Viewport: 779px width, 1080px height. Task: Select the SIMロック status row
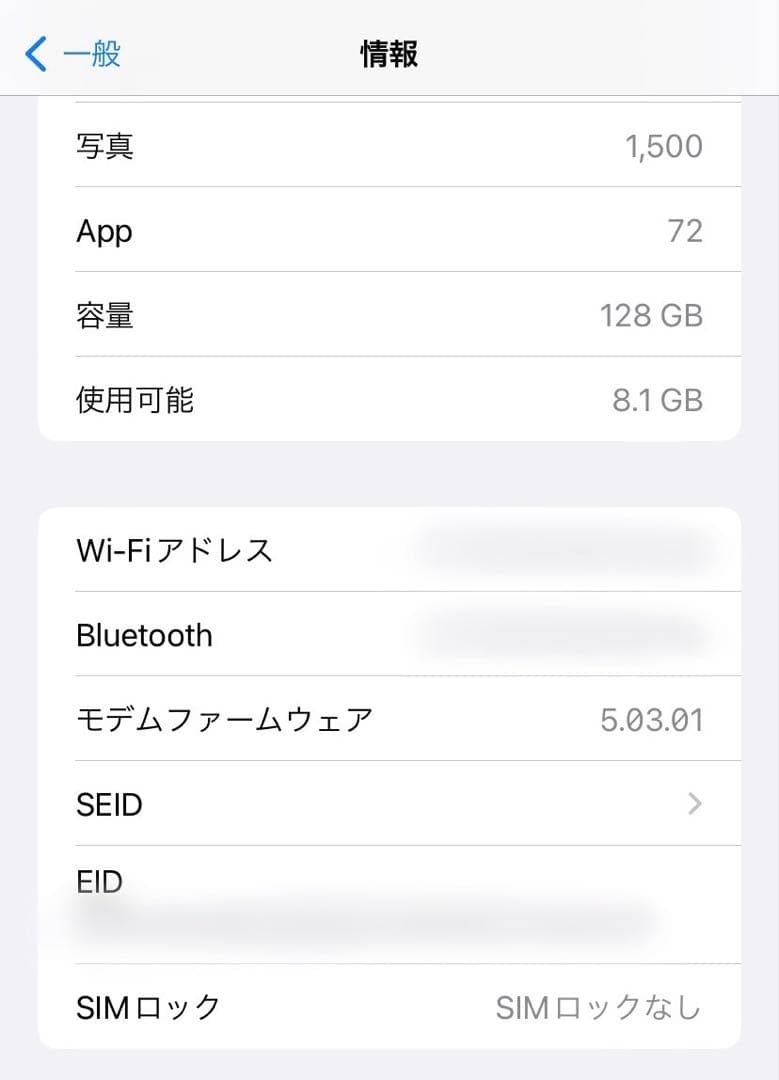(x=390, y=1007)
